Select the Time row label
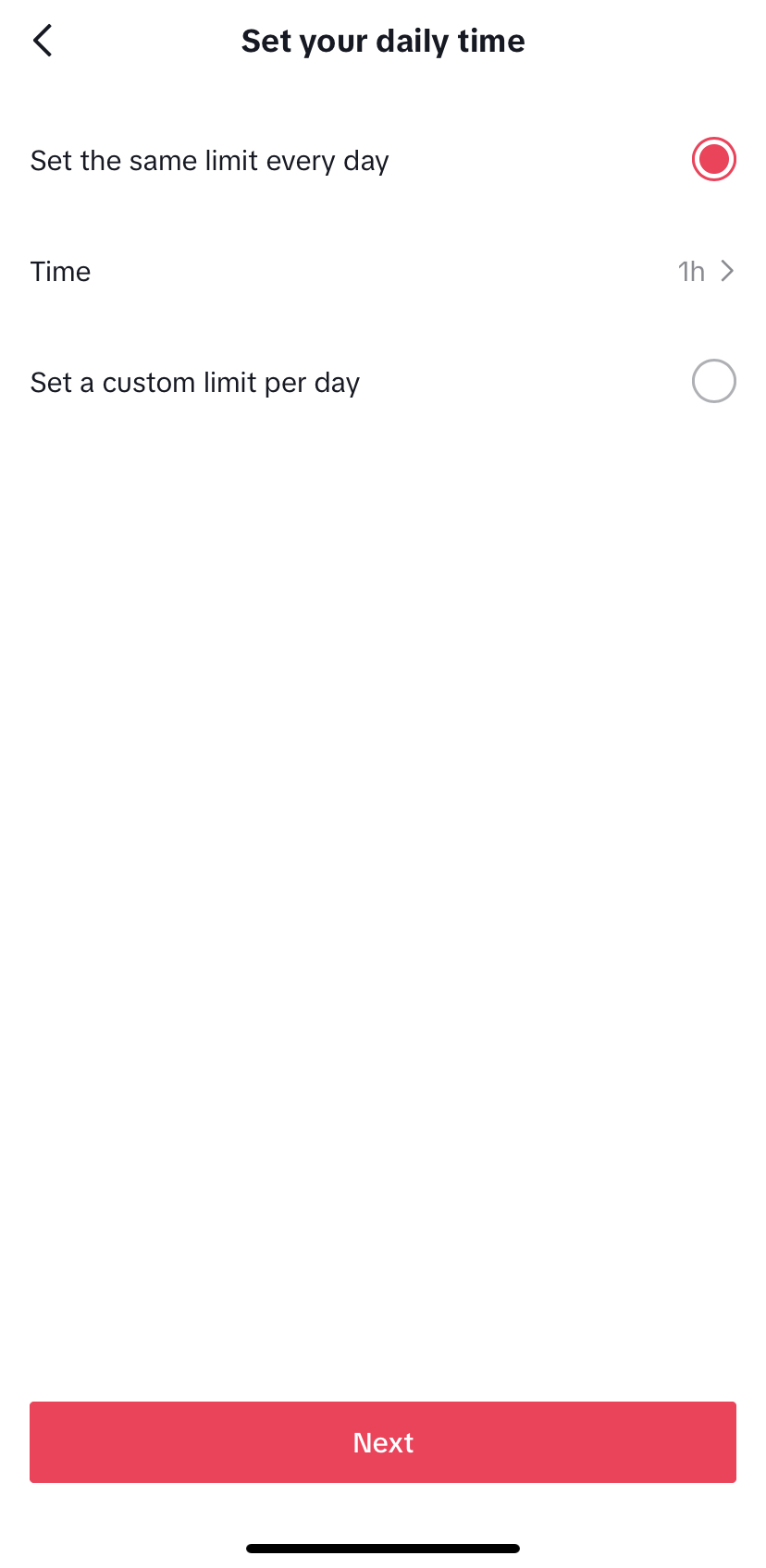 click(x=60, y=271)
